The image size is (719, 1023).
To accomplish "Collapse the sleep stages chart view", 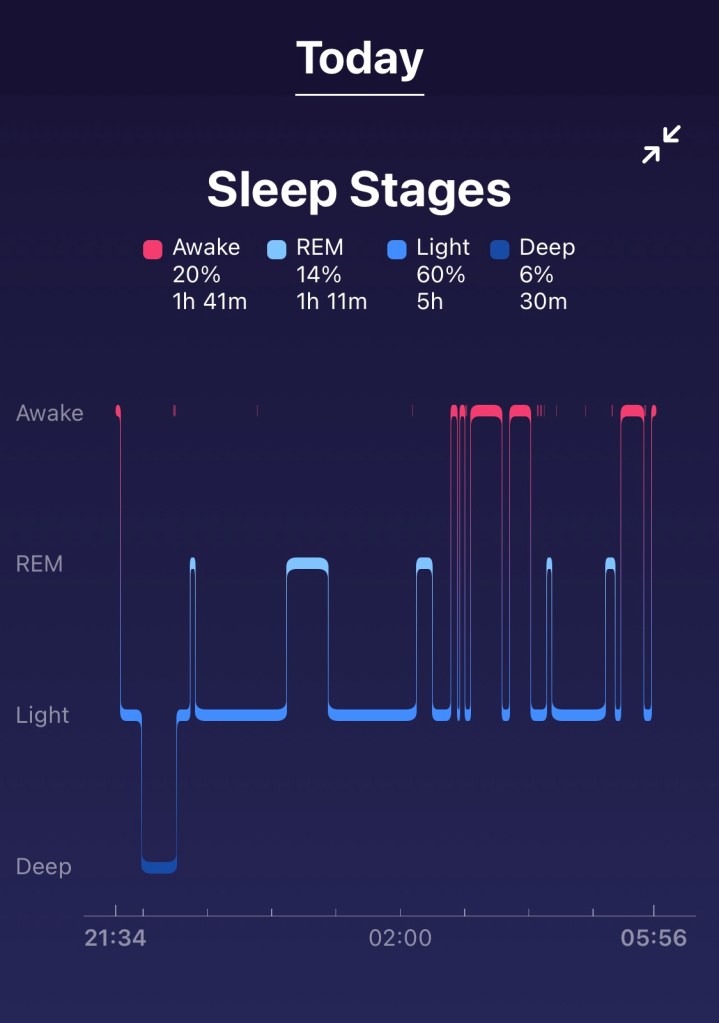I will (661, 145).
